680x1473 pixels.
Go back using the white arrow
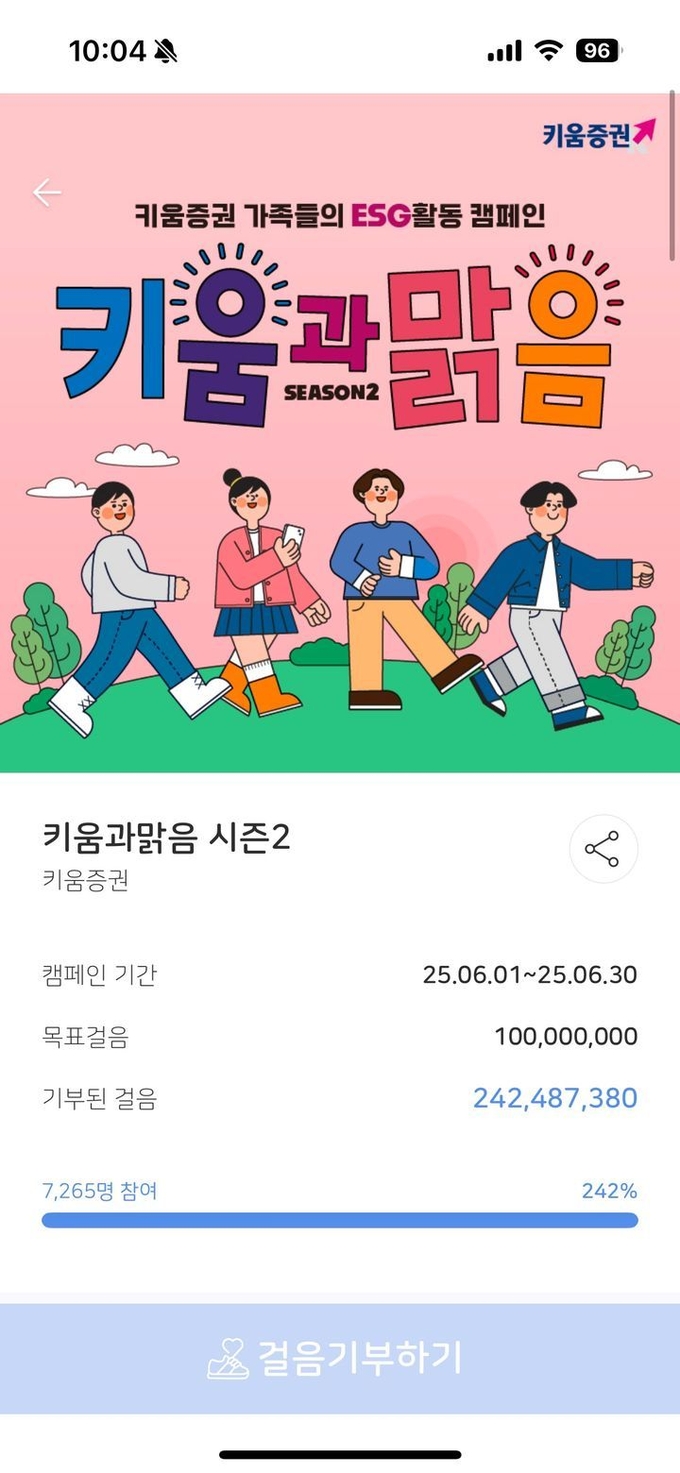point(46,192)
